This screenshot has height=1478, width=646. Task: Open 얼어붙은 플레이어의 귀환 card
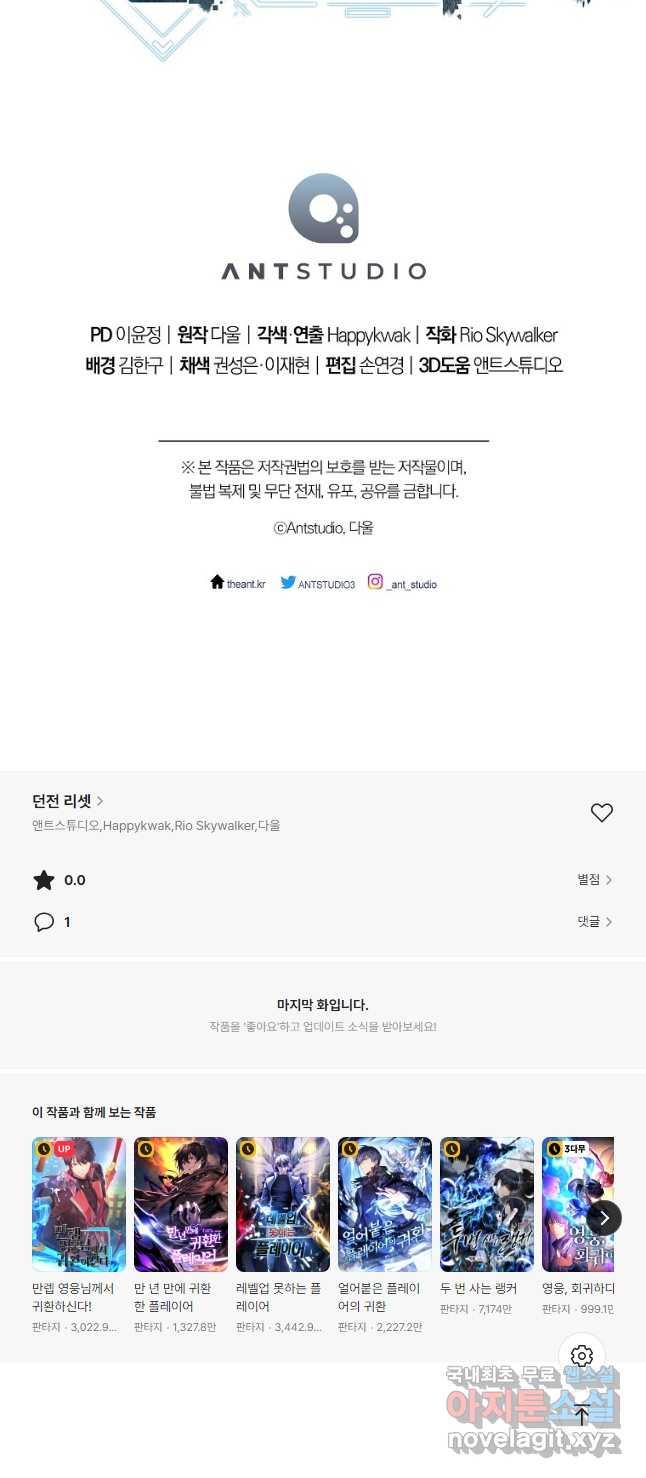coord(385,1235)
